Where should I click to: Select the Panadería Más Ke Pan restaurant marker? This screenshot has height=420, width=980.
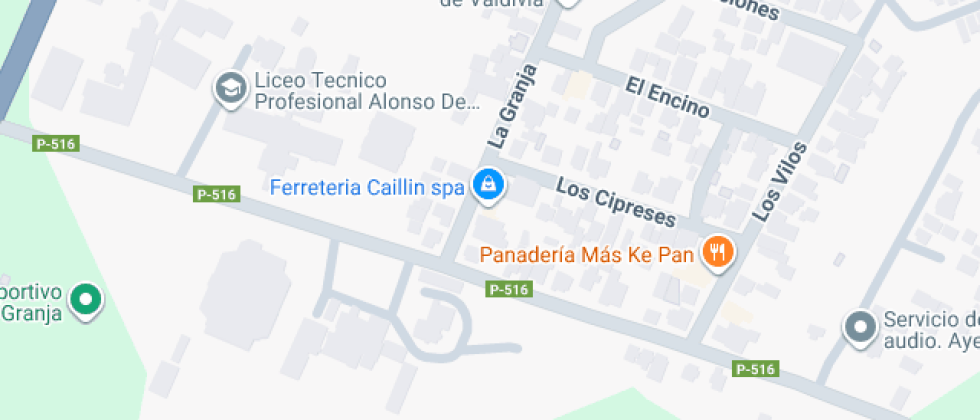pos(717,252)
